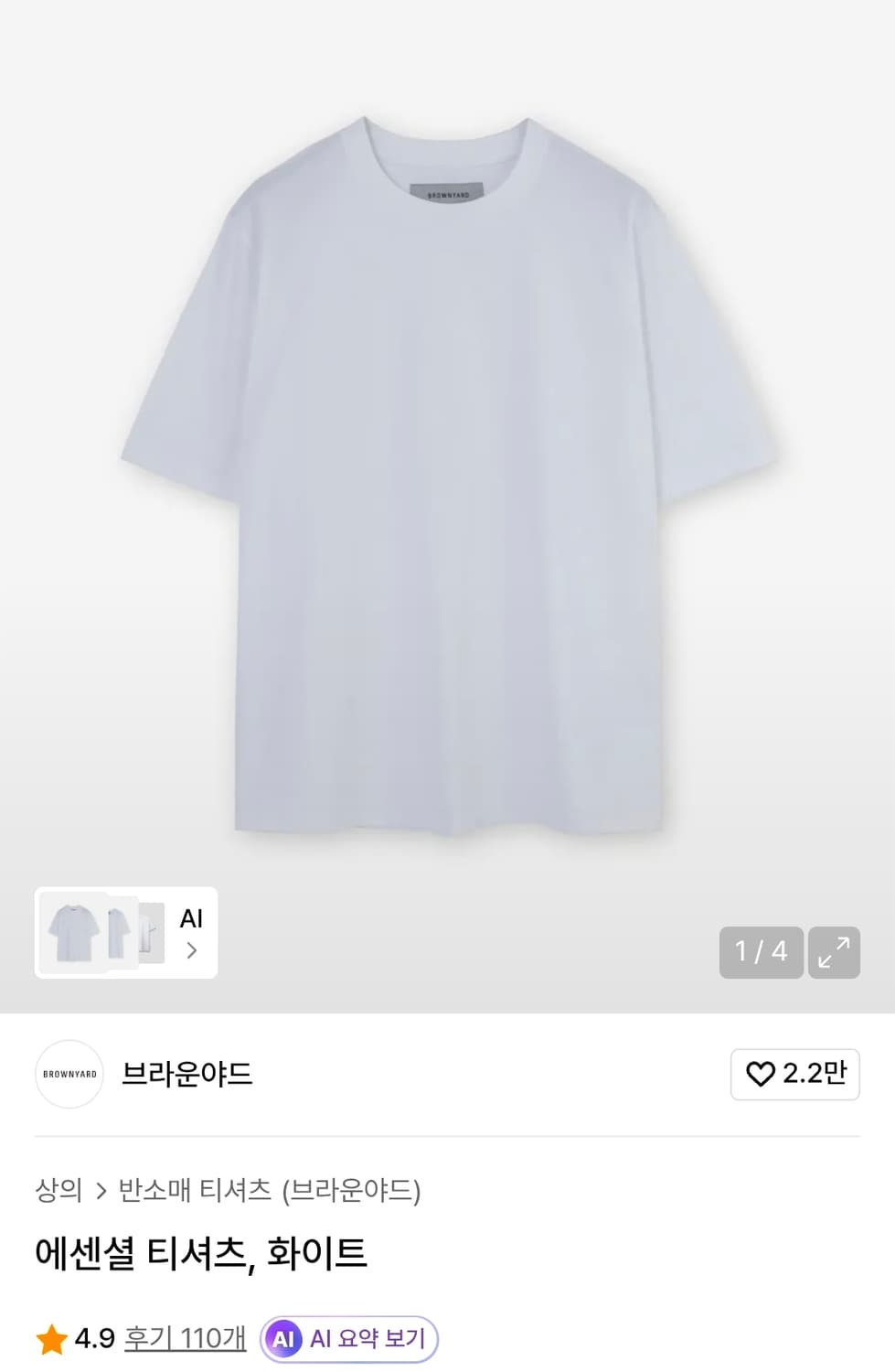Click the brand name 브라운야드
895x1372 pixels.
pos(187,1074)
